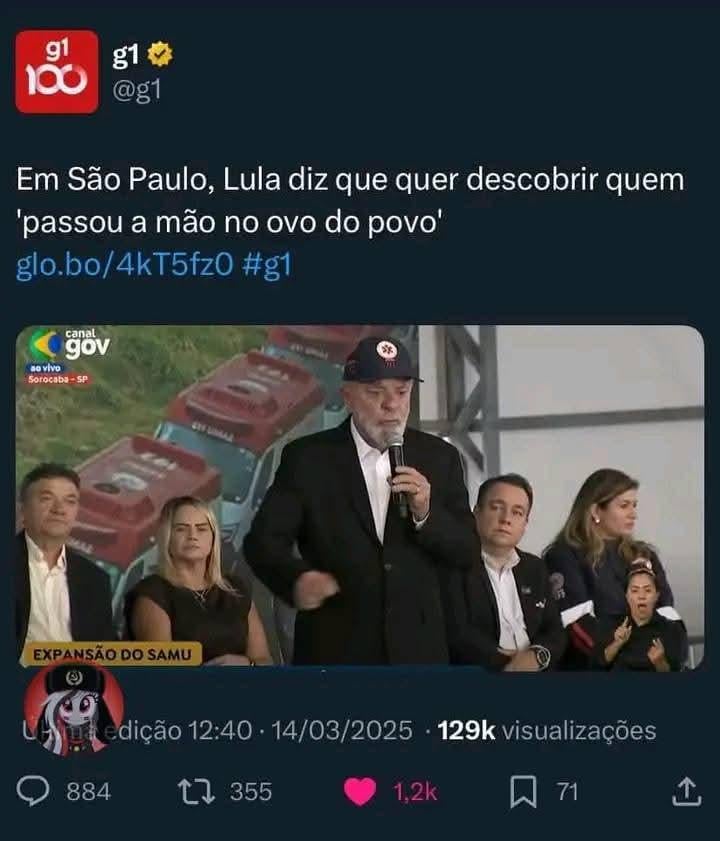Image resolution: width=720 pixels, height=841 pixels.
Task: Open the #g1 hashtag
Action: [267, 266]
